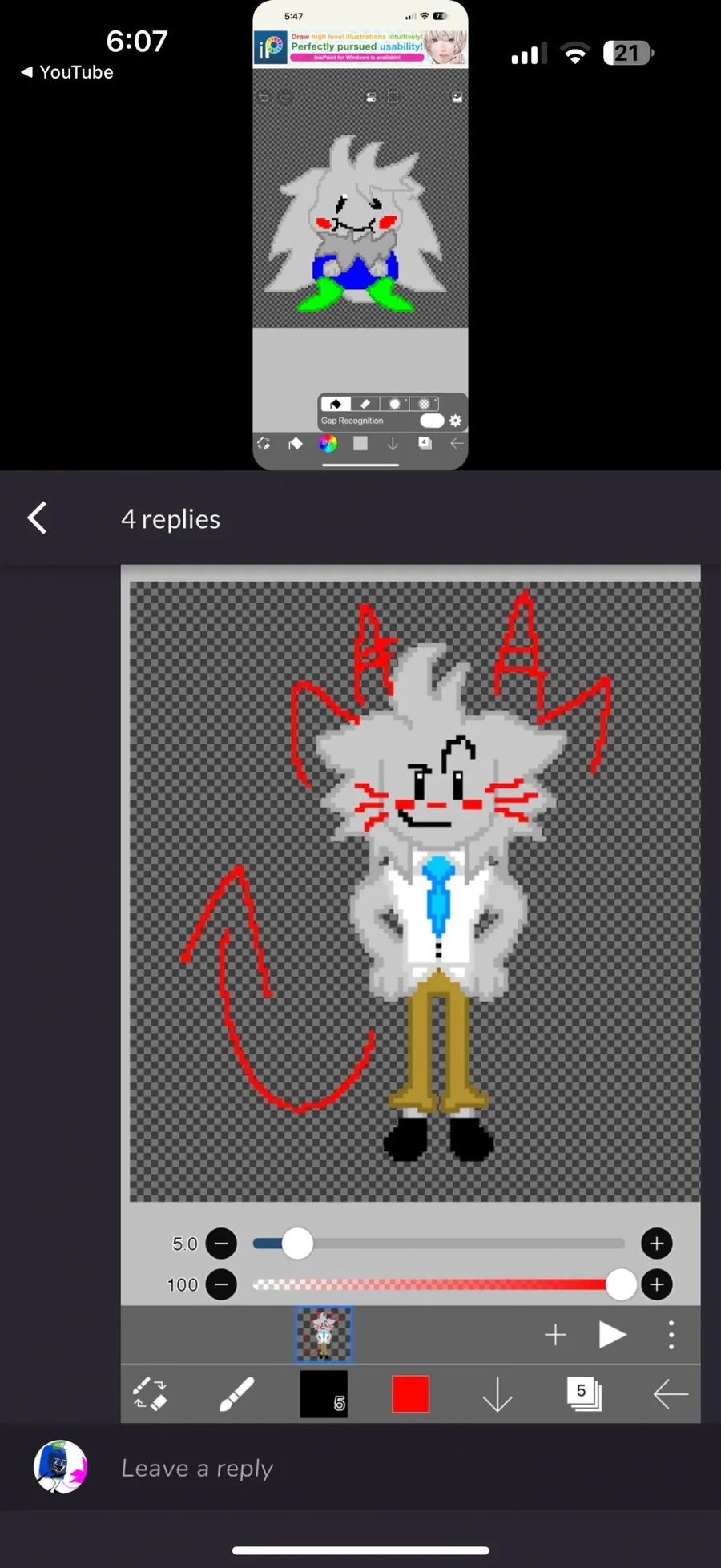The width and height of the screenshot is (721, 1568).
Task: Go back from the 4 replies thread
Action: tap(38, 518)
